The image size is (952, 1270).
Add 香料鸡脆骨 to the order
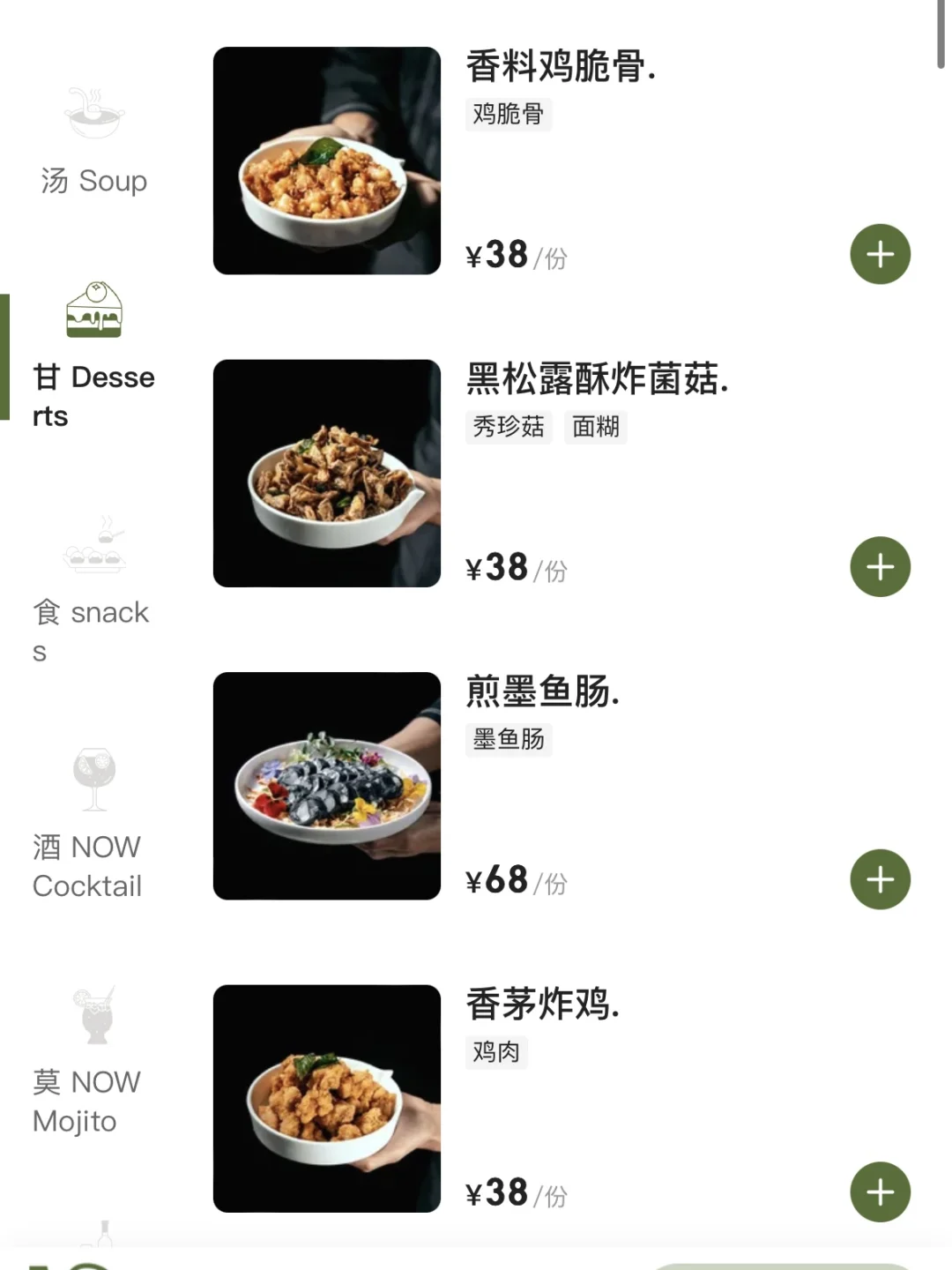(880, 255)
